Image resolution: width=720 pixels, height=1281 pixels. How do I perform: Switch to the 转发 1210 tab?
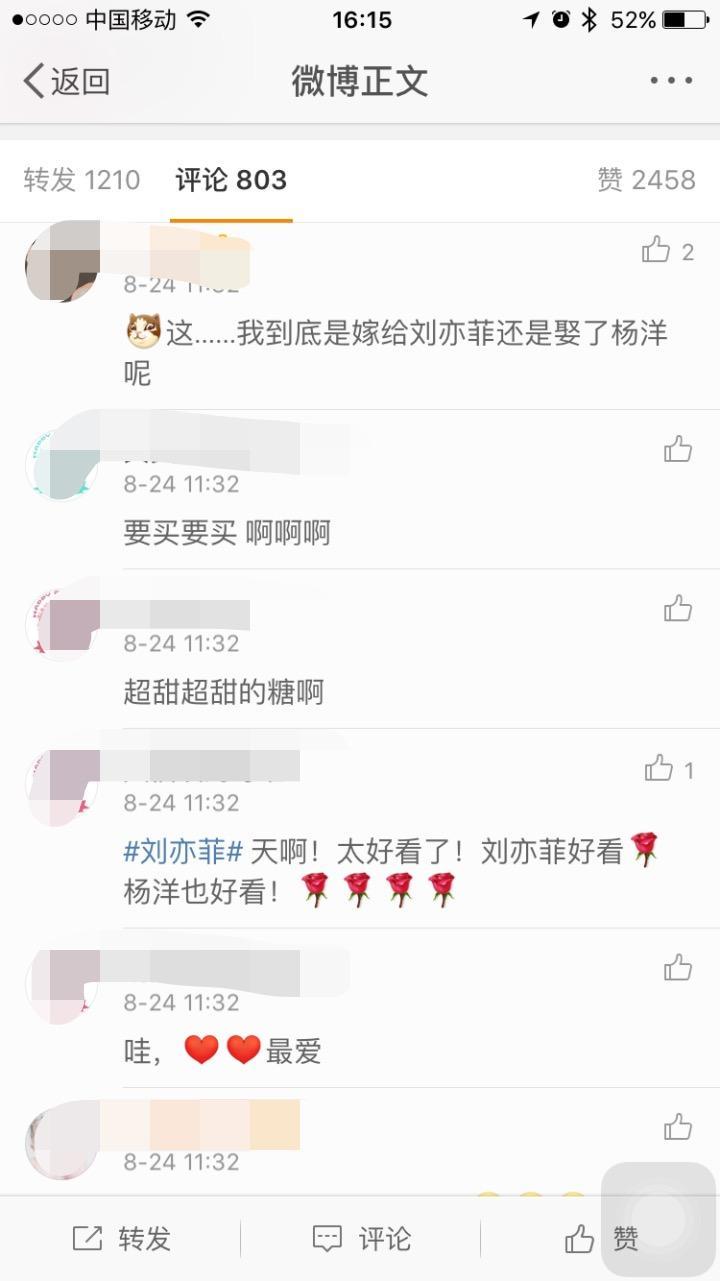click(x=82, y=180)
